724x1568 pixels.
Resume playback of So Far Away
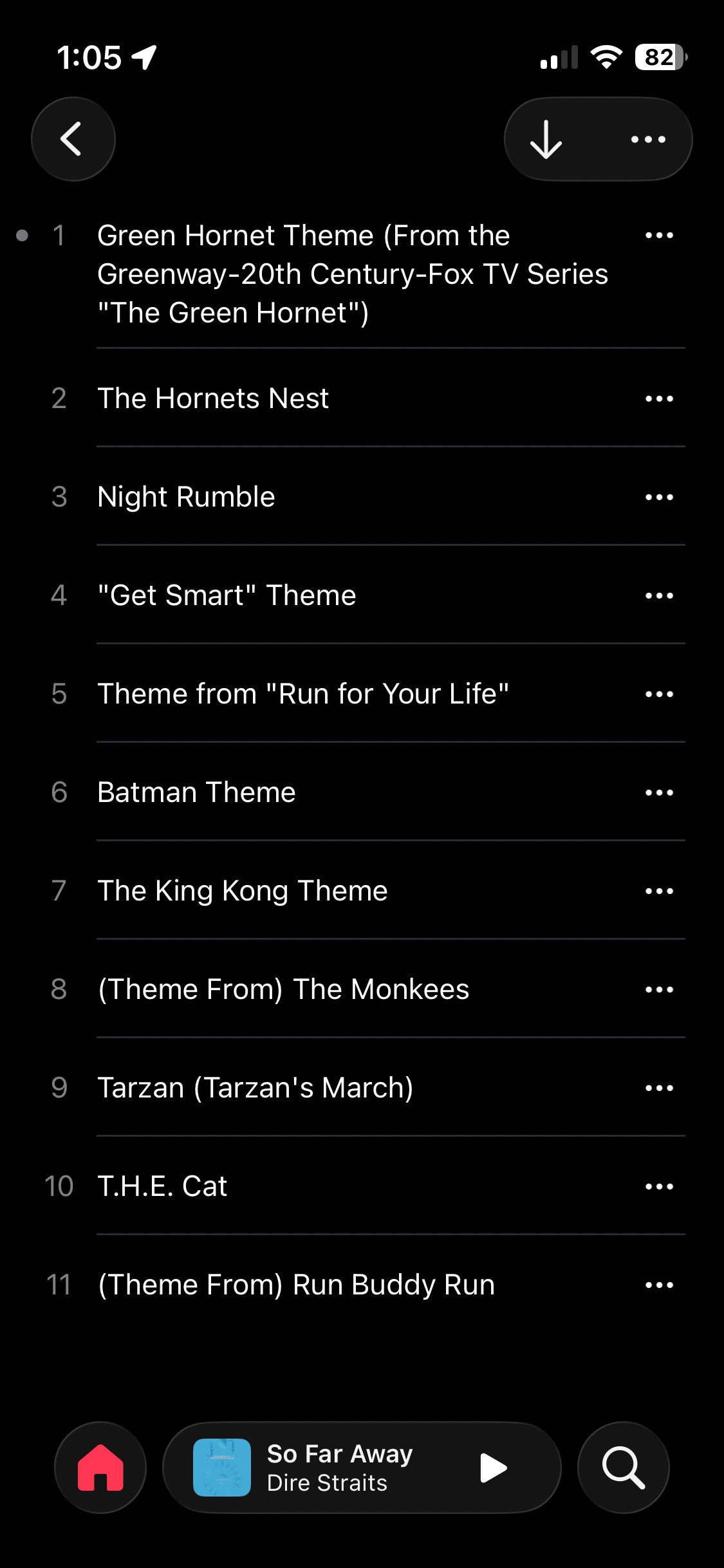[x=494, y=1468]
